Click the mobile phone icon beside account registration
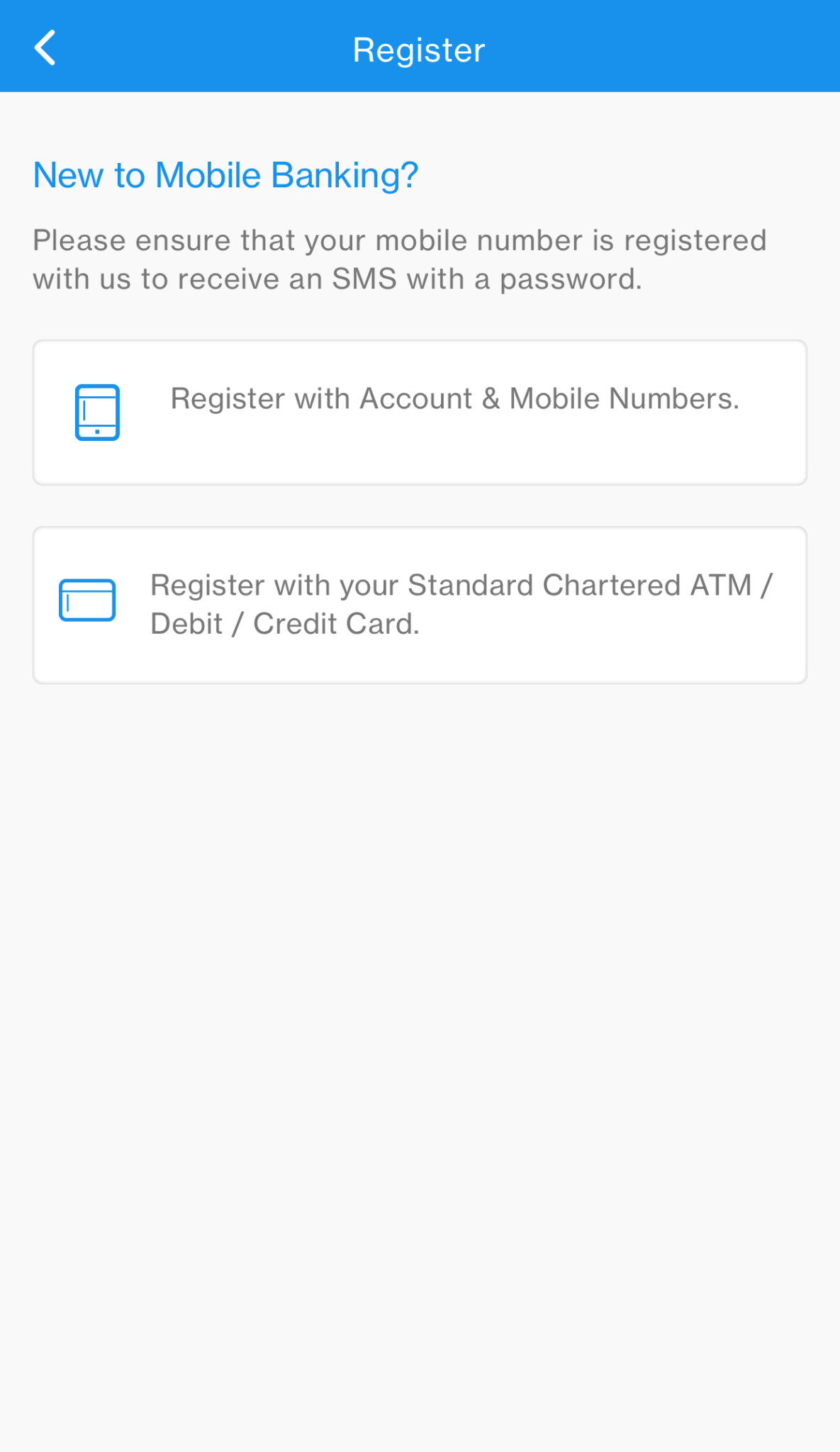 [x=97, y=412]
